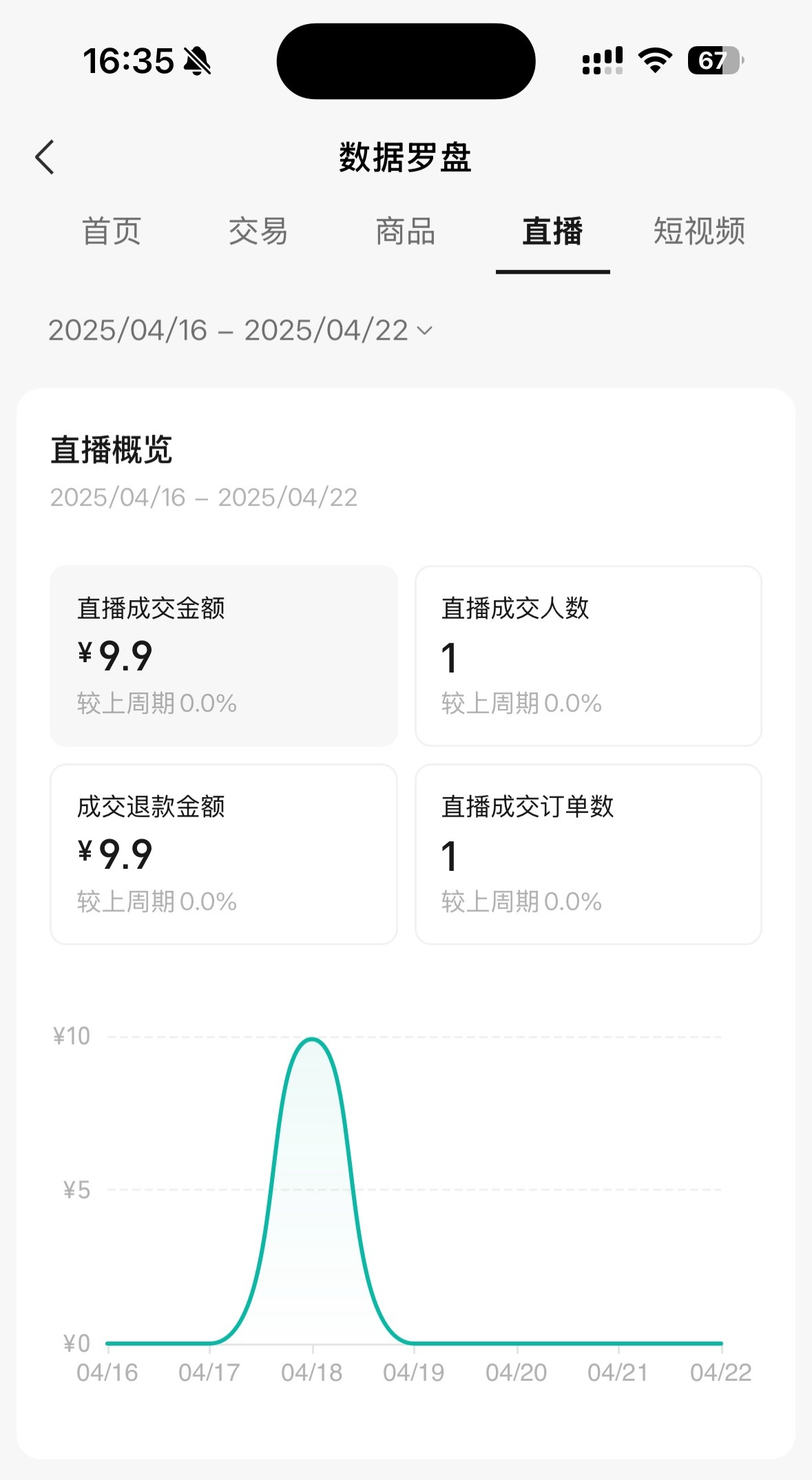Select the 直播成交人数 metric card

pyautogui.click(x=588, y=656)
